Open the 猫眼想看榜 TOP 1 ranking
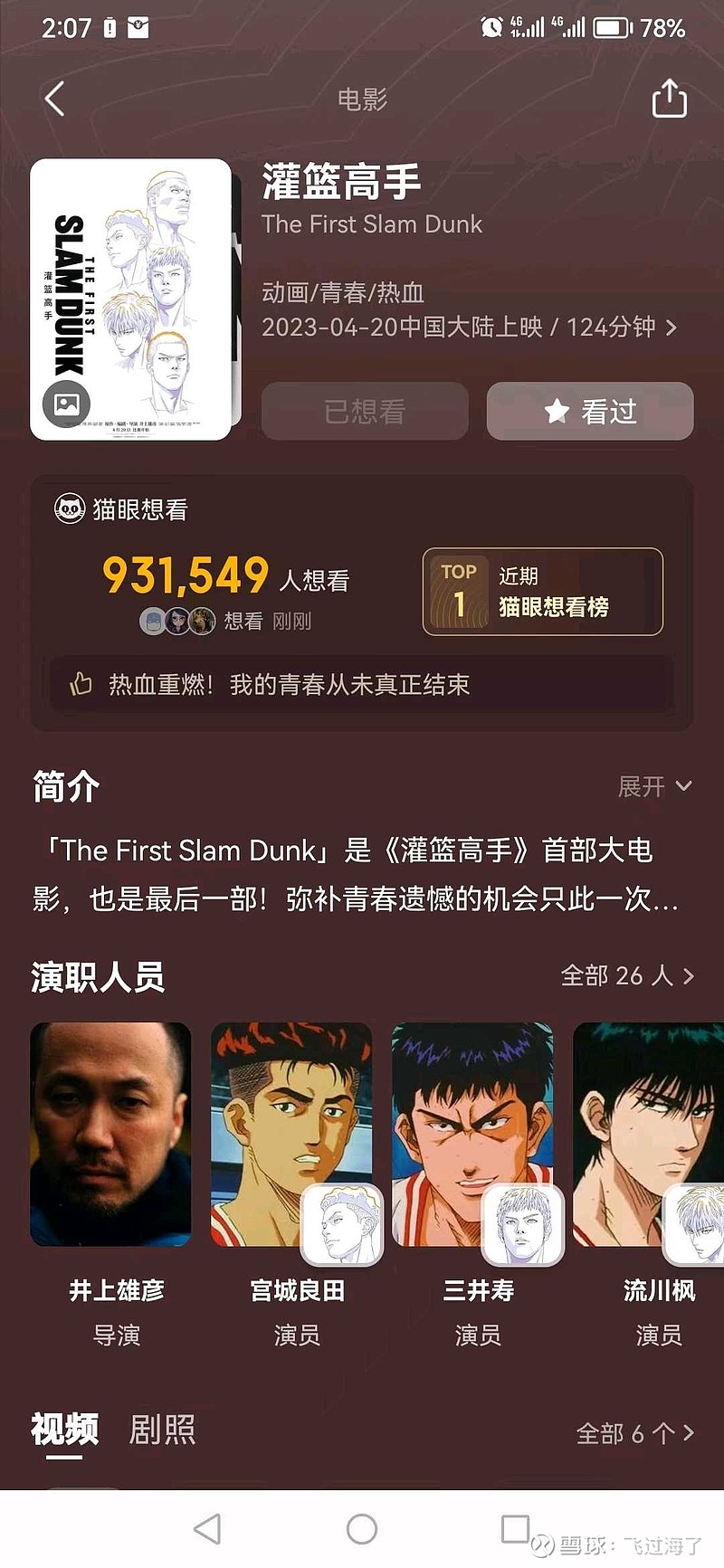The image size is (724, 1568). [543, 592]
